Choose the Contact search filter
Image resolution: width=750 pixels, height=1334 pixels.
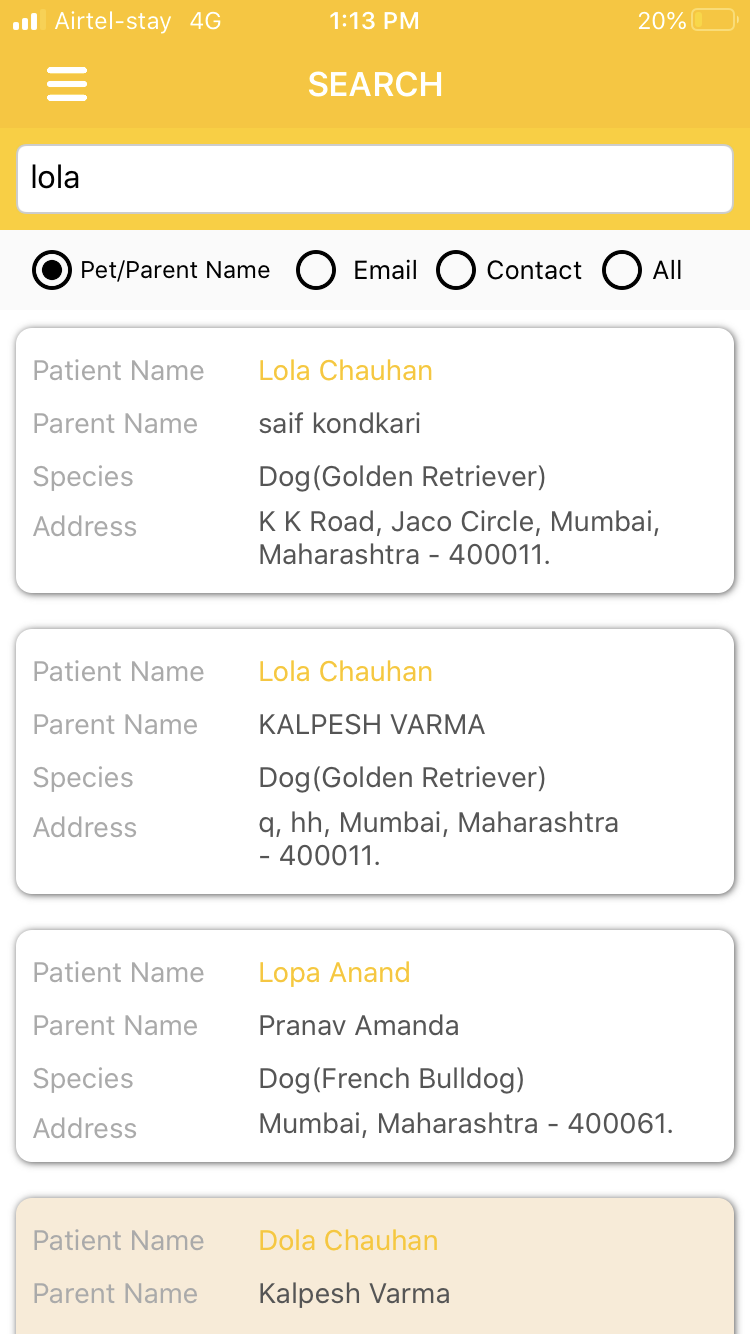pos(509,270)
